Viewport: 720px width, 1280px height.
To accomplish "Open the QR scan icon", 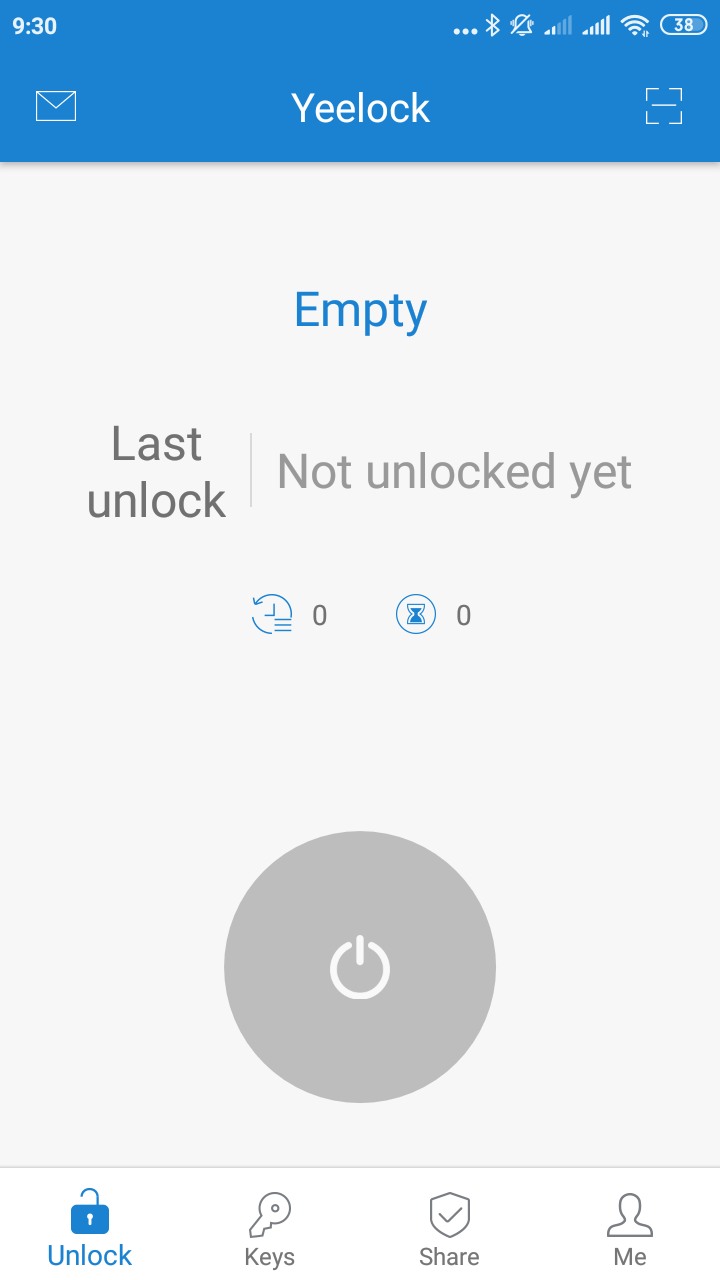I will pos(664,106).
